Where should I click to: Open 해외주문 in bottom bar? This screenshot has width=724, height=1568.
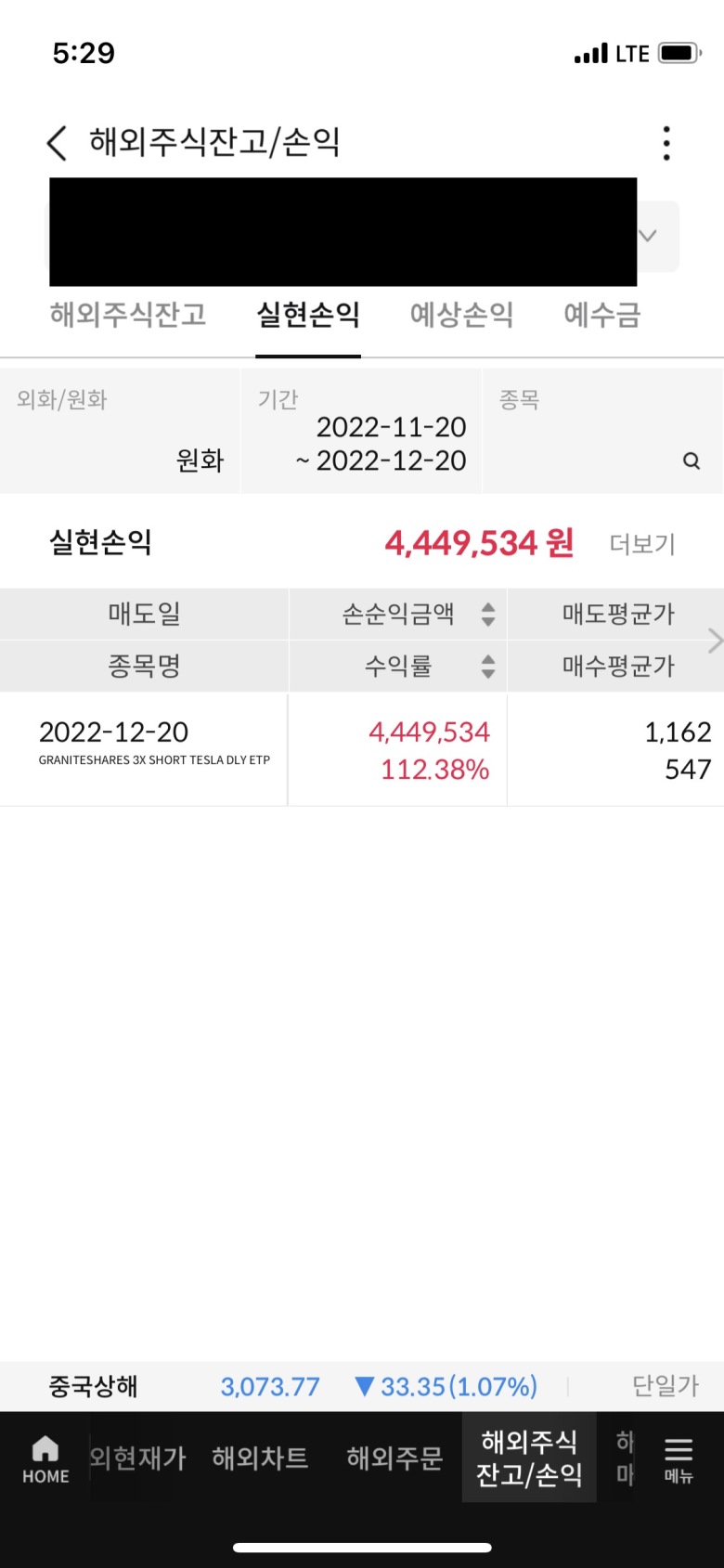(x=394, y=1458)
